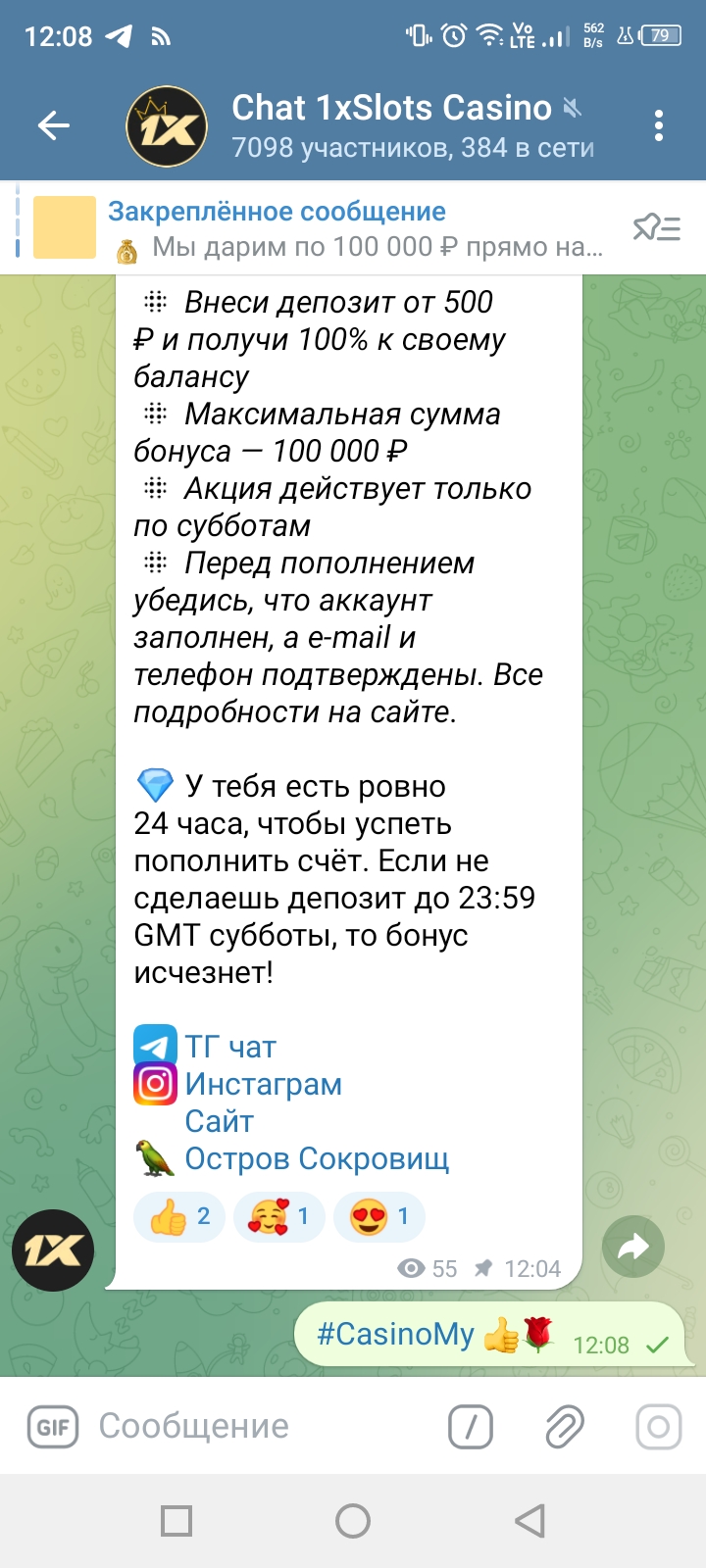
Task: React with the smiling hearts emoji
Action: click(279, 1217)
